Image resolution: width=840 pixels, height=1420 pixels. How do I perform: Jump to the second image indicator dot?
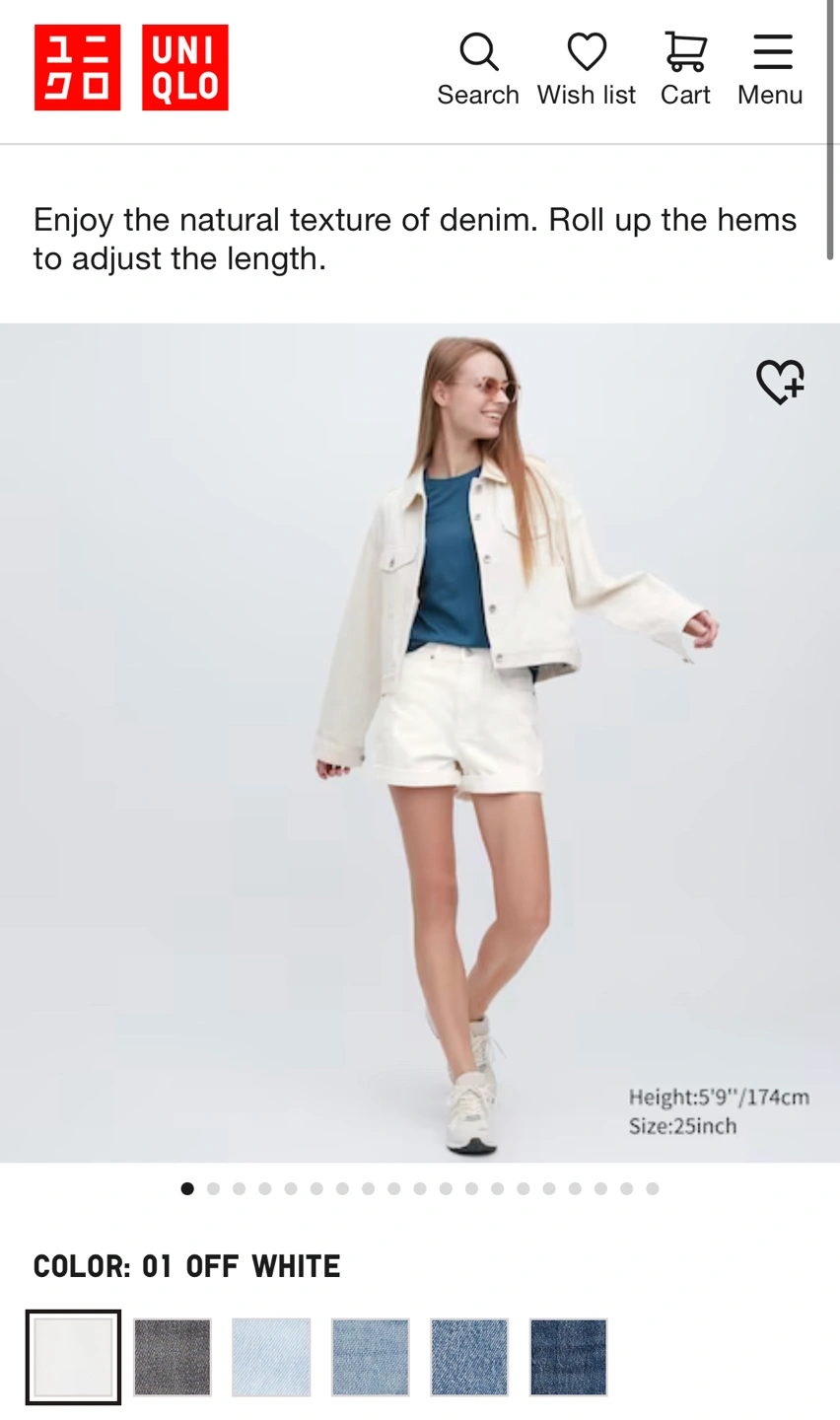point(213,1188)
